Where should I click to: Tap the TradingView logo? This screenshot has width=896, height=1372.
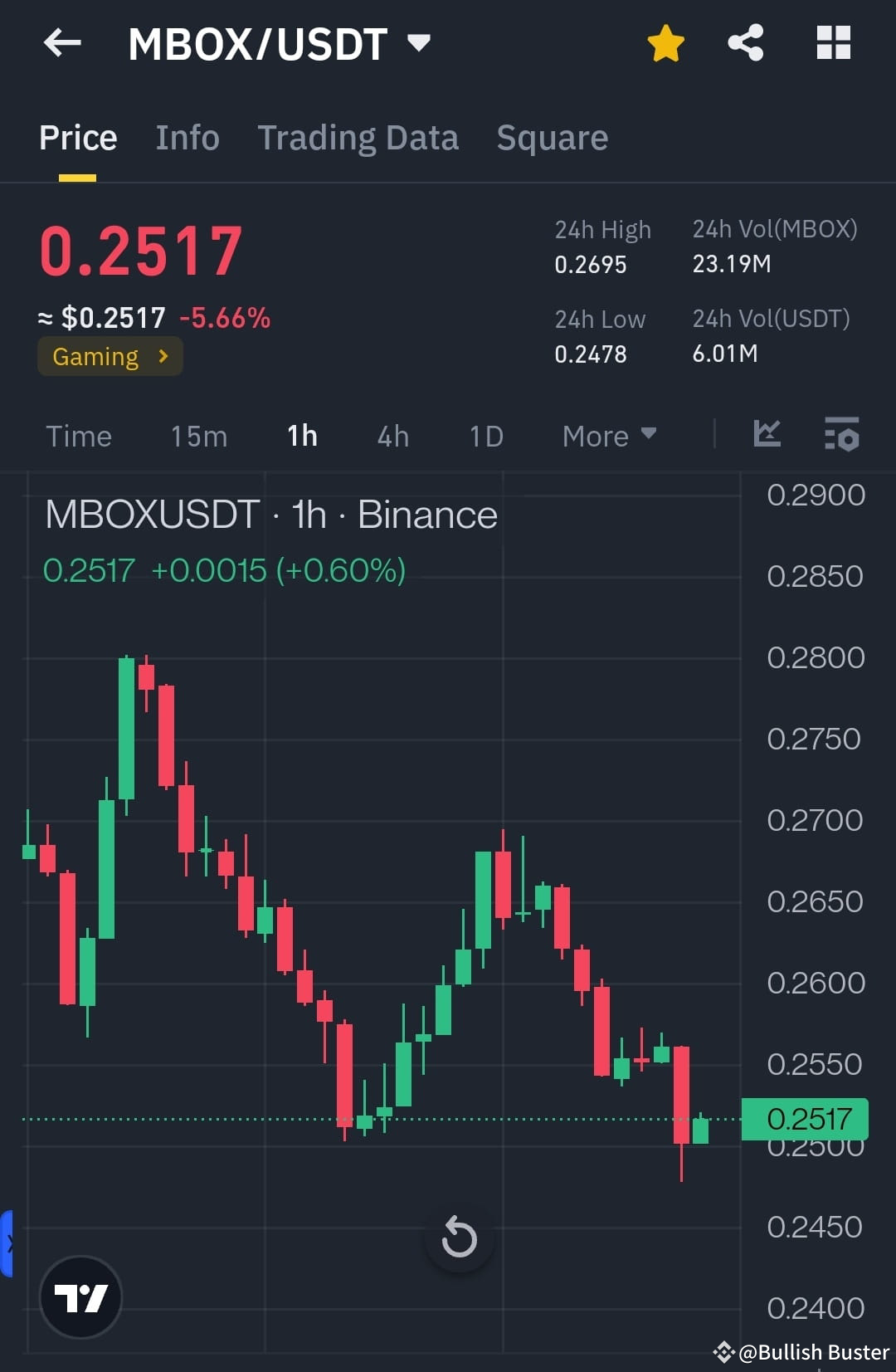pos(80,1297)
